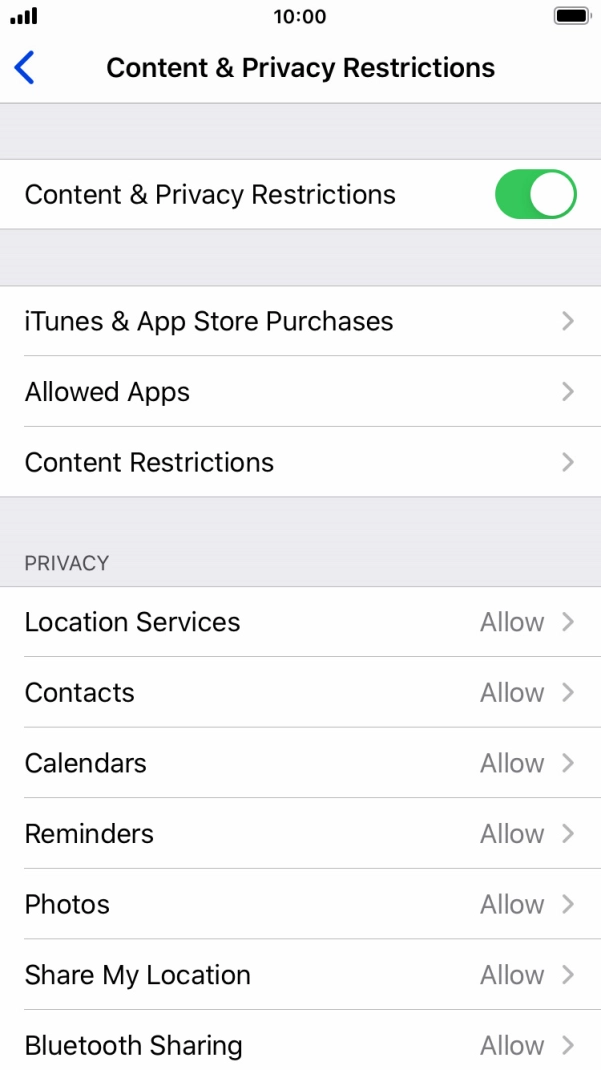Open the Content Restrictions row
The height and width of the screenshot is (1070, 601).
coord(300,462)
